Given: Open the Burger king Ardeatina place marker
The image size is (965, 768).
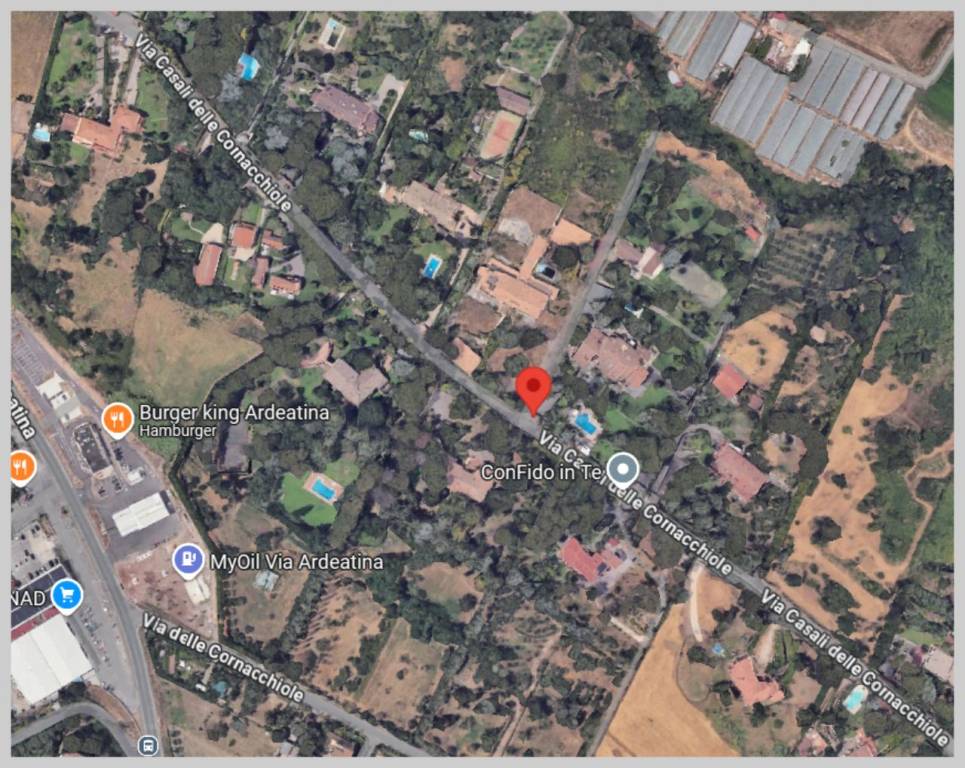Looking at the screenshot, I should 118,420.
